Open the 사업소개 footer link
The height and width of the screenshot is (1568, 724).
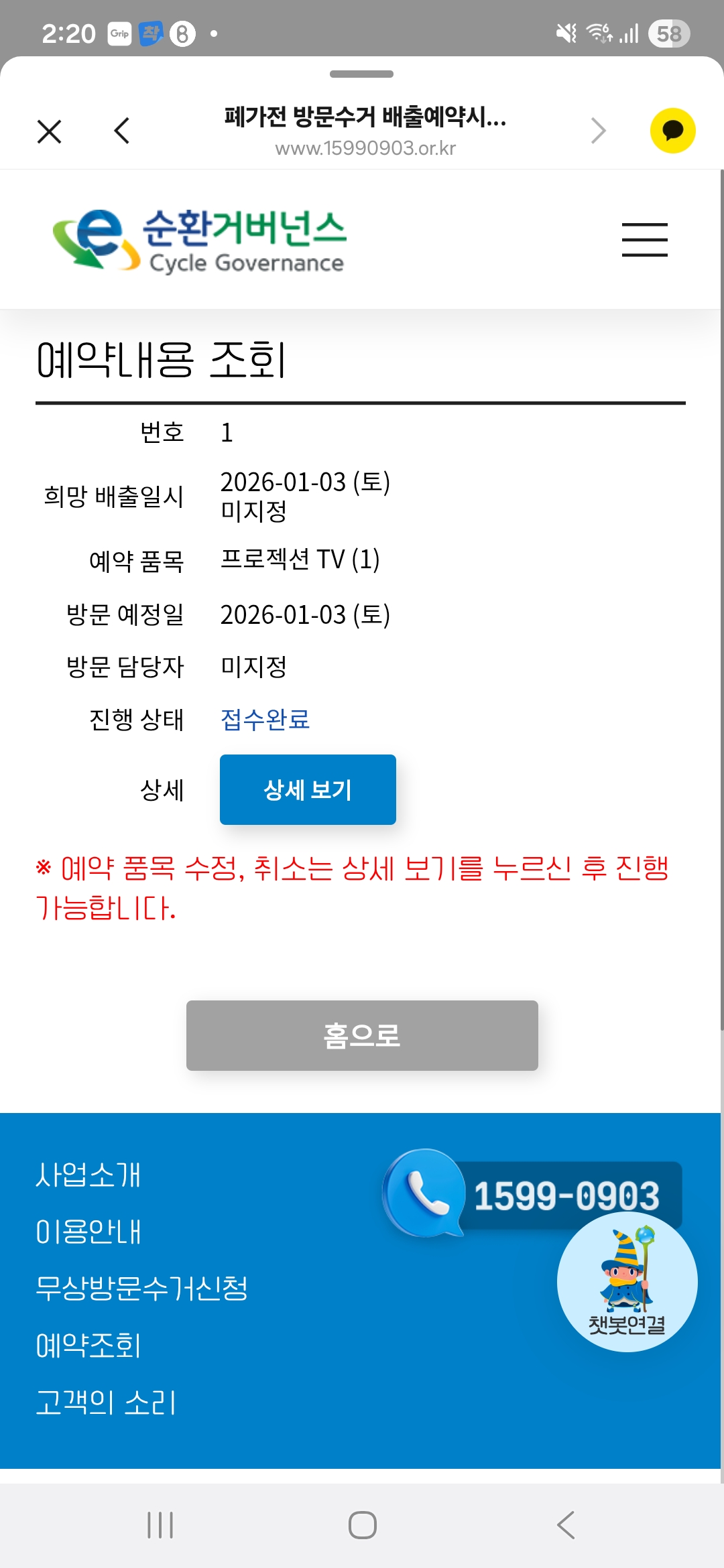88,1175
